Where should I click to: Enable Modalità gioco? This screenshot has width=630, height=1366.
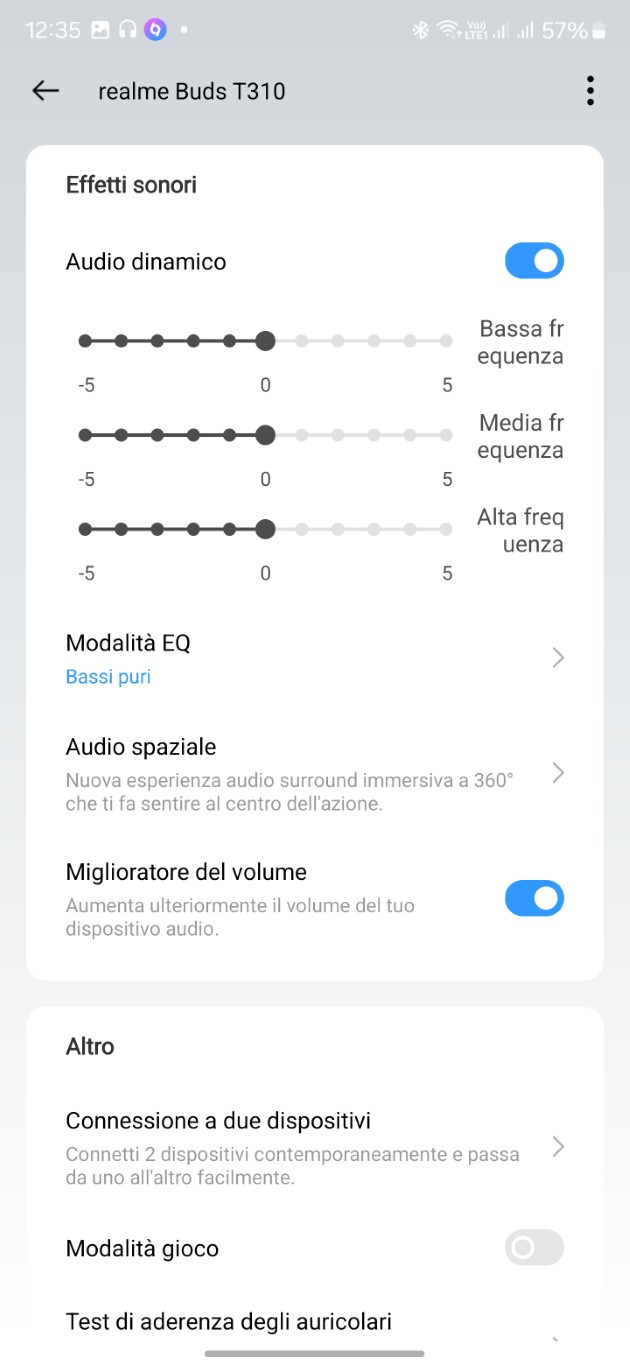tap(534, 1248)
